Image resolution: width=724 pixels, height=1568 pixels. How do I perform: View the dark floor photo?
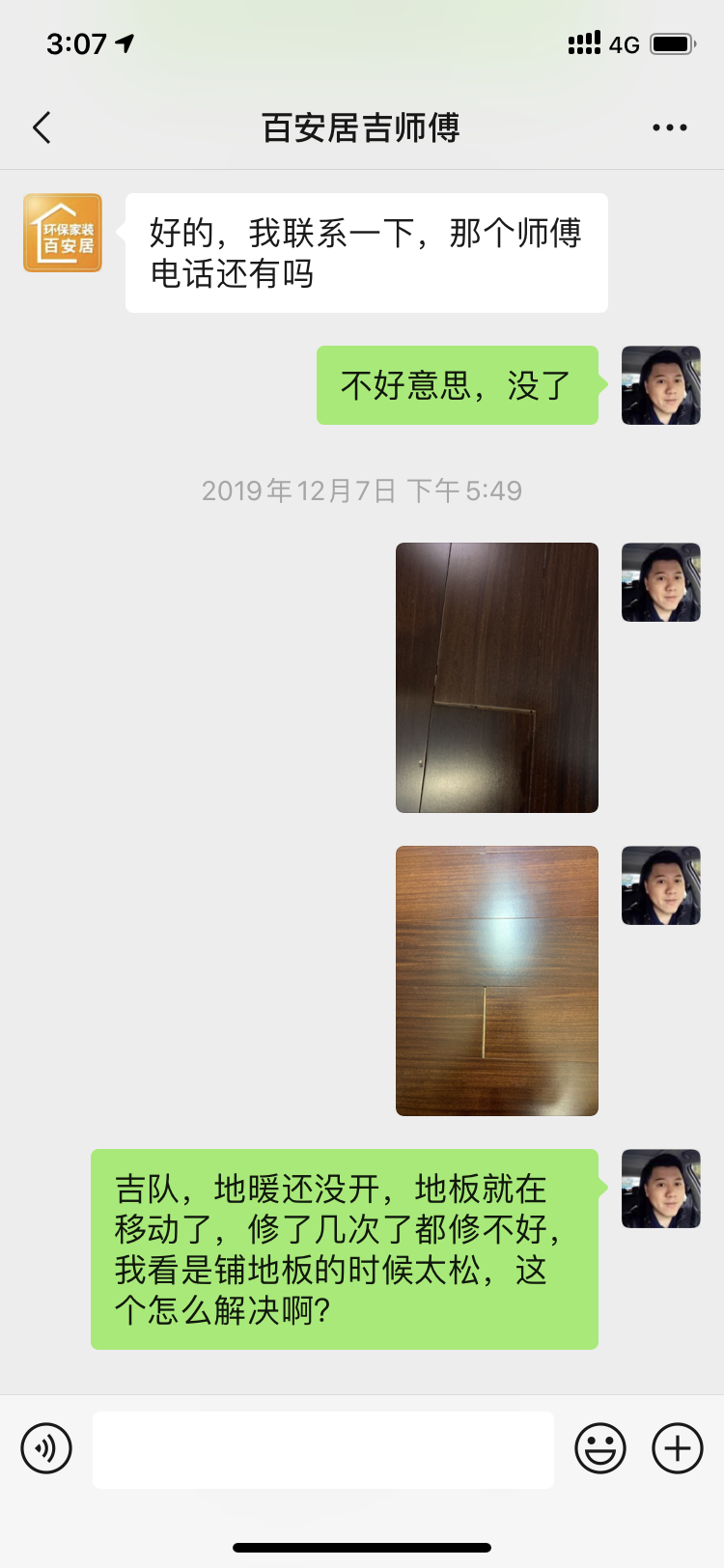click(x=496, y=677)
